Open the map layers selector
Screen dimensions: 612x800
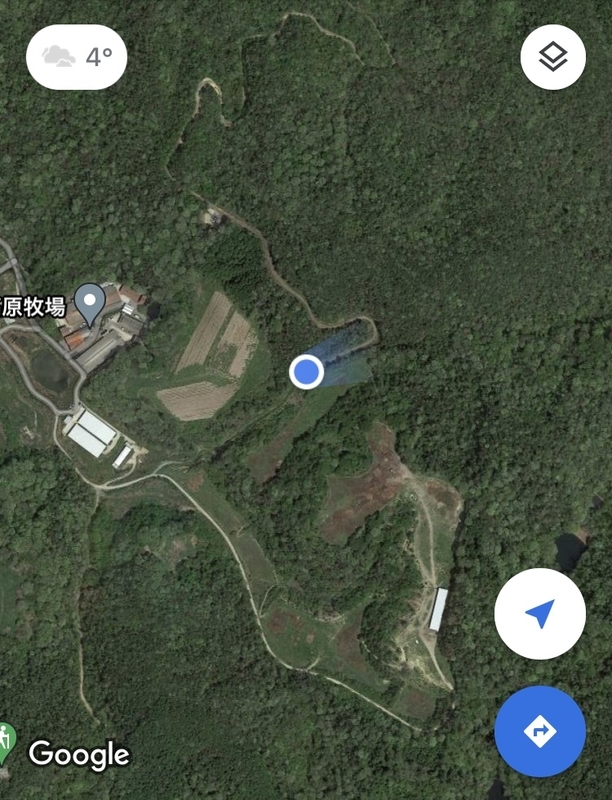coord(553,57)
